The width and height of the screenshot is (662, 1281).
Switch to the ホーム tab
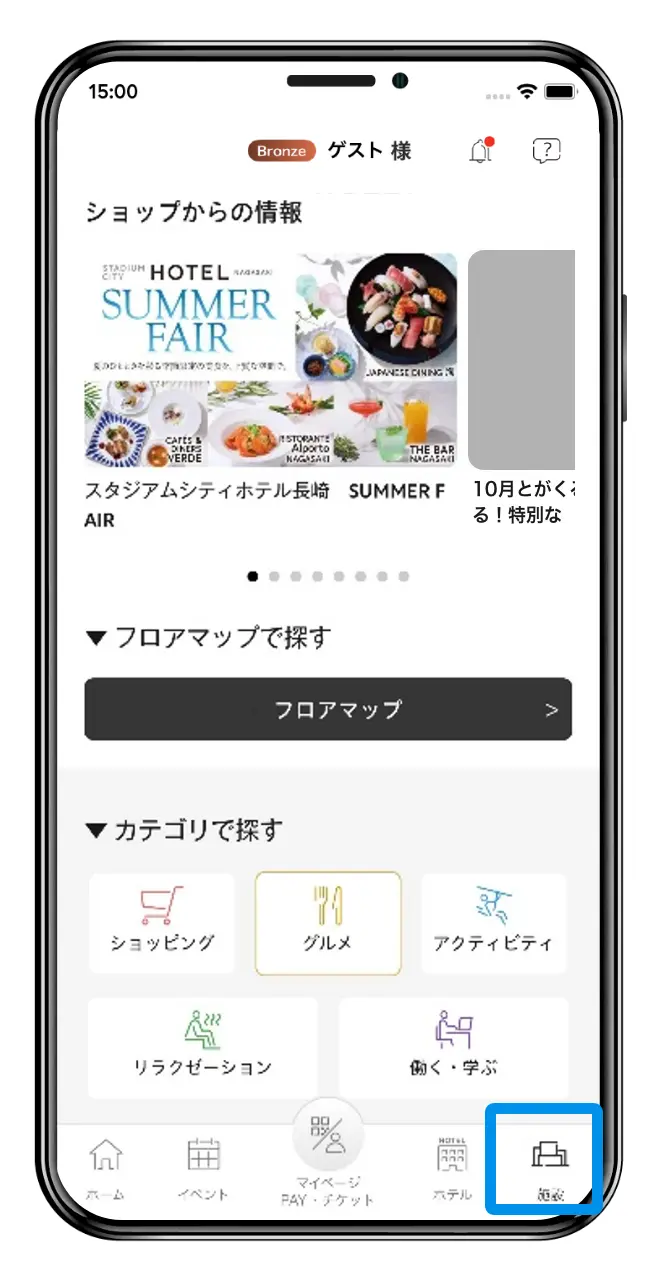tap(106, 1167)
